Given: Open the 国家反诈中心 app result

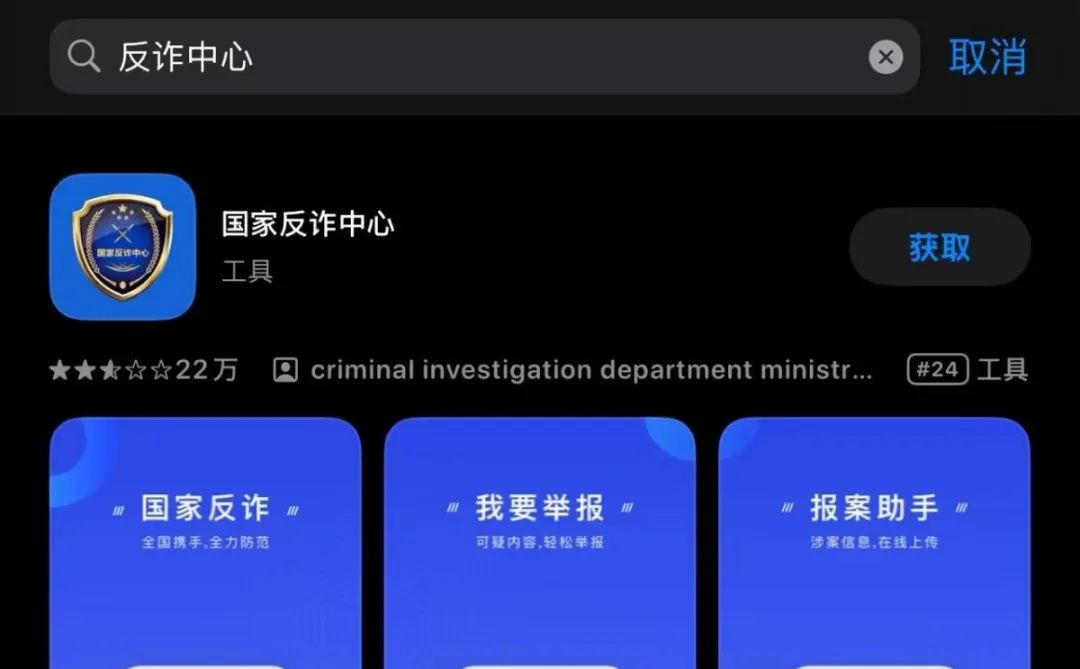Looking at the screenshot, I should click(308, 224).
